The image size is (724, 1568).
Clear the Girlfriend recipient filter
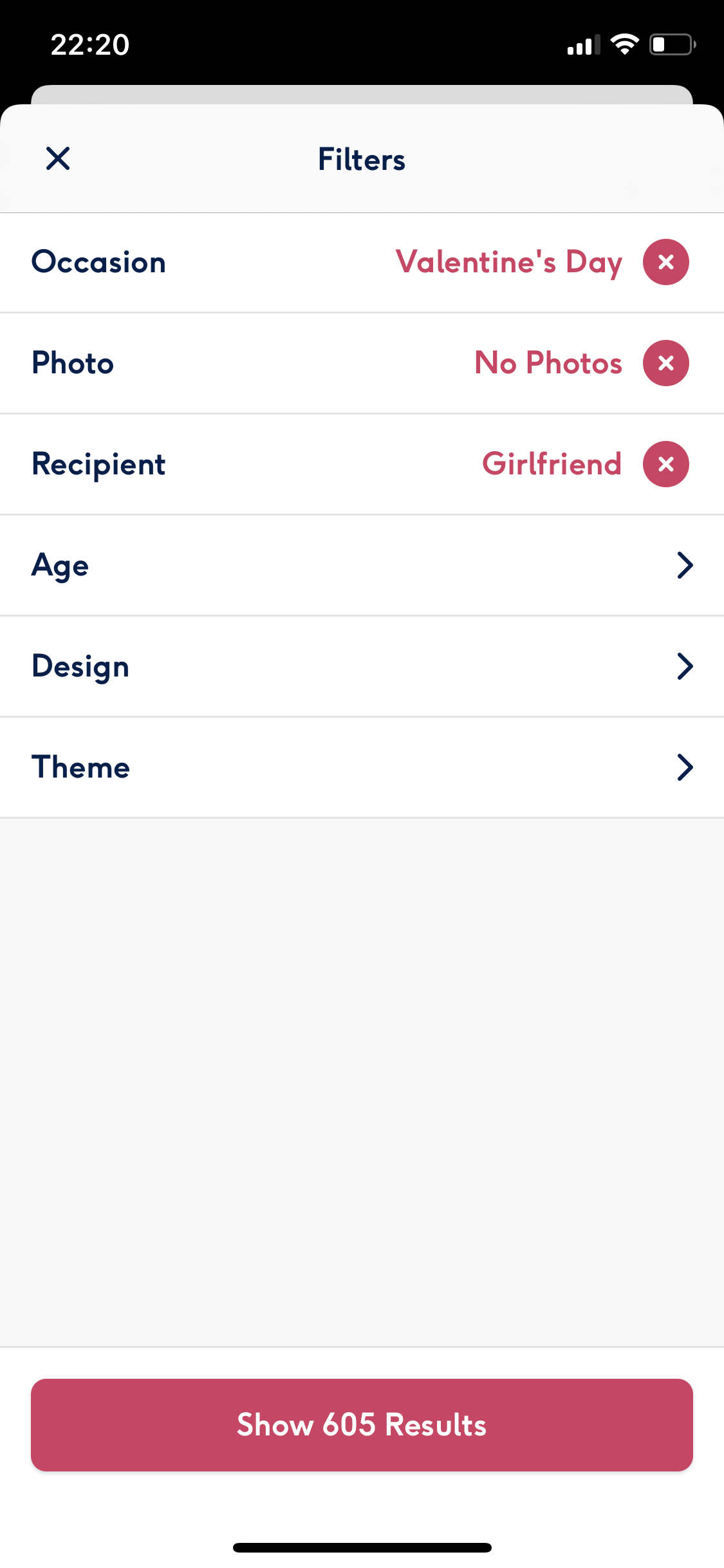(667, 463)
